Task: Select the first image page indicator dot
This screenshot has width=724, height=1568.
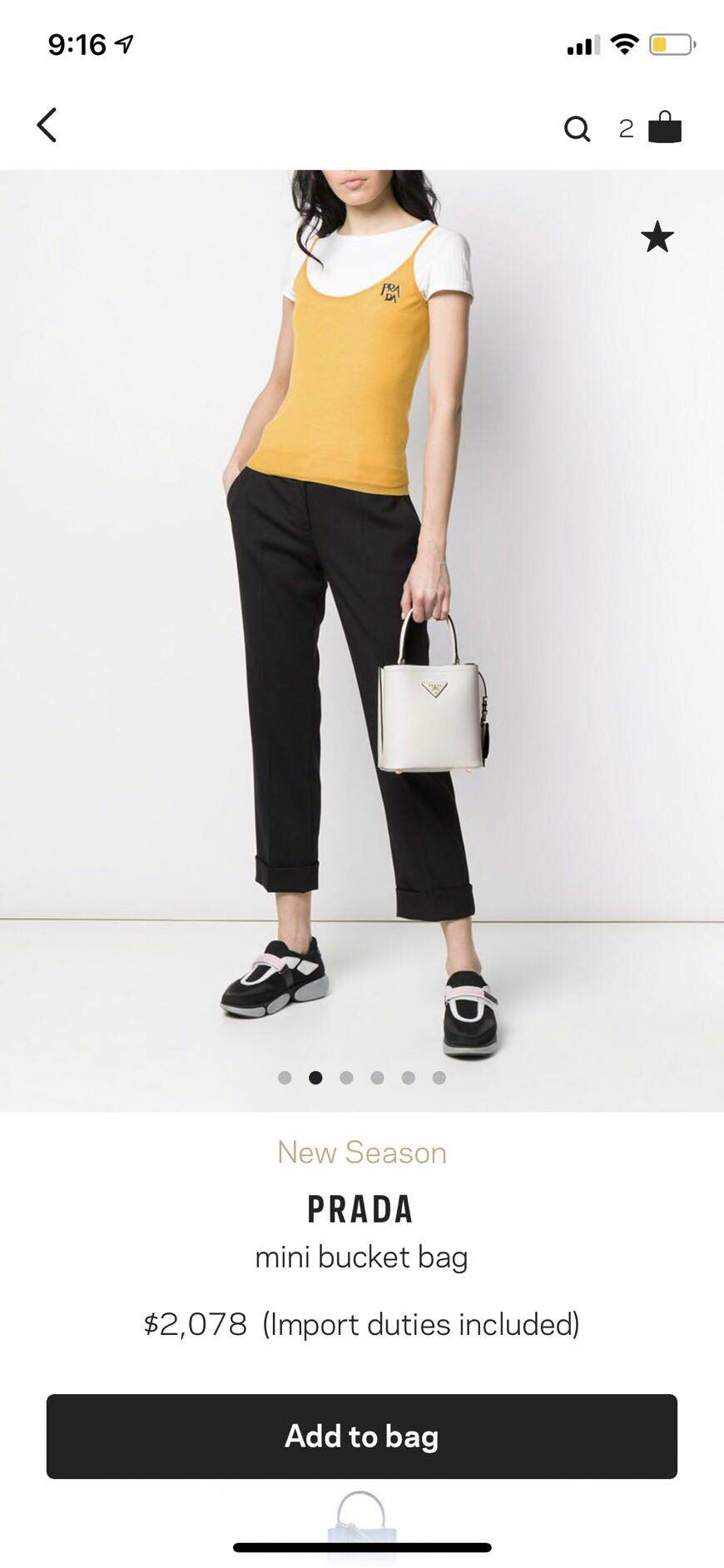Action: coord(285,1078)
